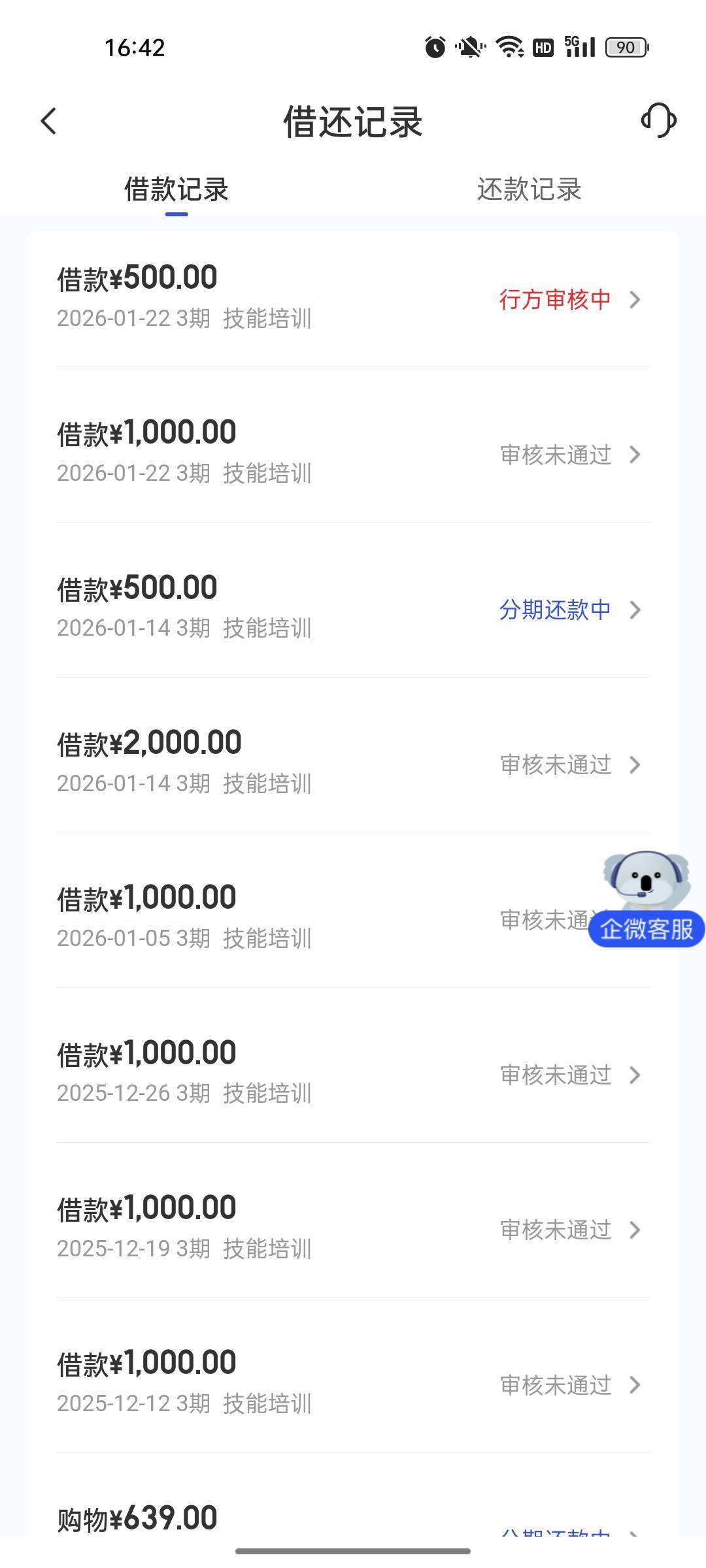Go back from 借还记录 page
This screenshot has width=706, height=1568.
49,122
